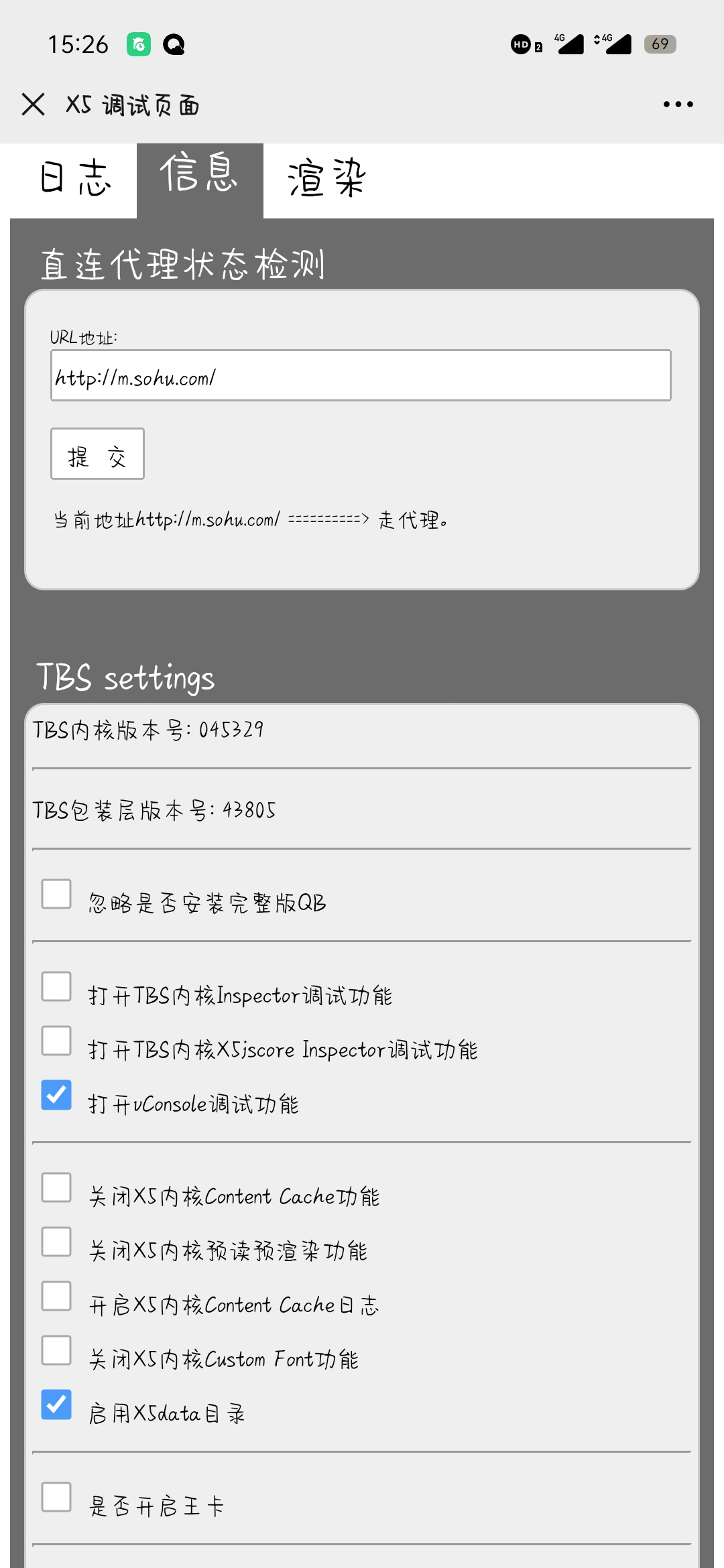Enable 开启X5内核Content Cache日志
Image resolution: width=724 pixels, height=1568 pixels.
pyautogui.click(x=56, y=1296)
